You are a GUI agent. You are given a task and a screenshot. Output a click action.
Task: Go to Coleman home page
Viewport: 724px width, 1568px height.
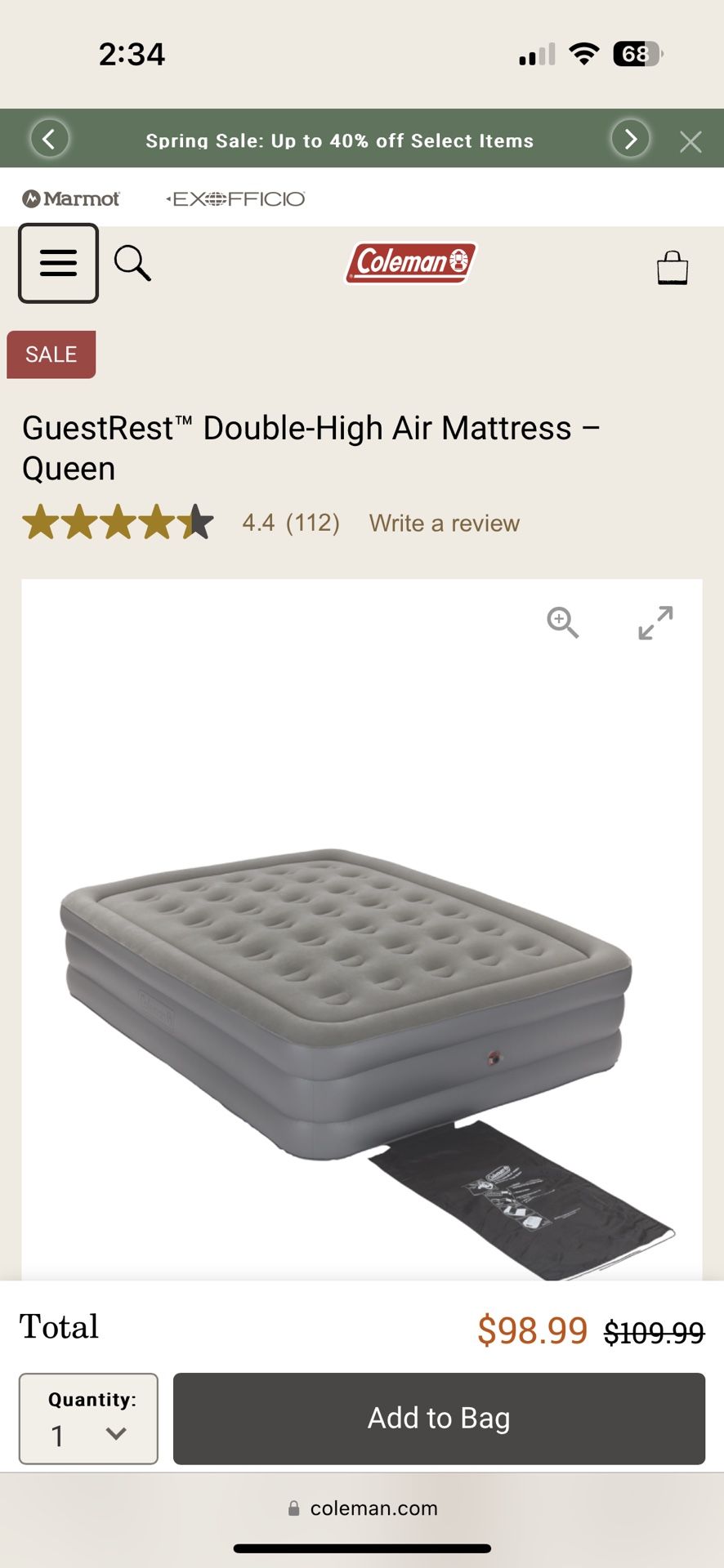point(411,263)
